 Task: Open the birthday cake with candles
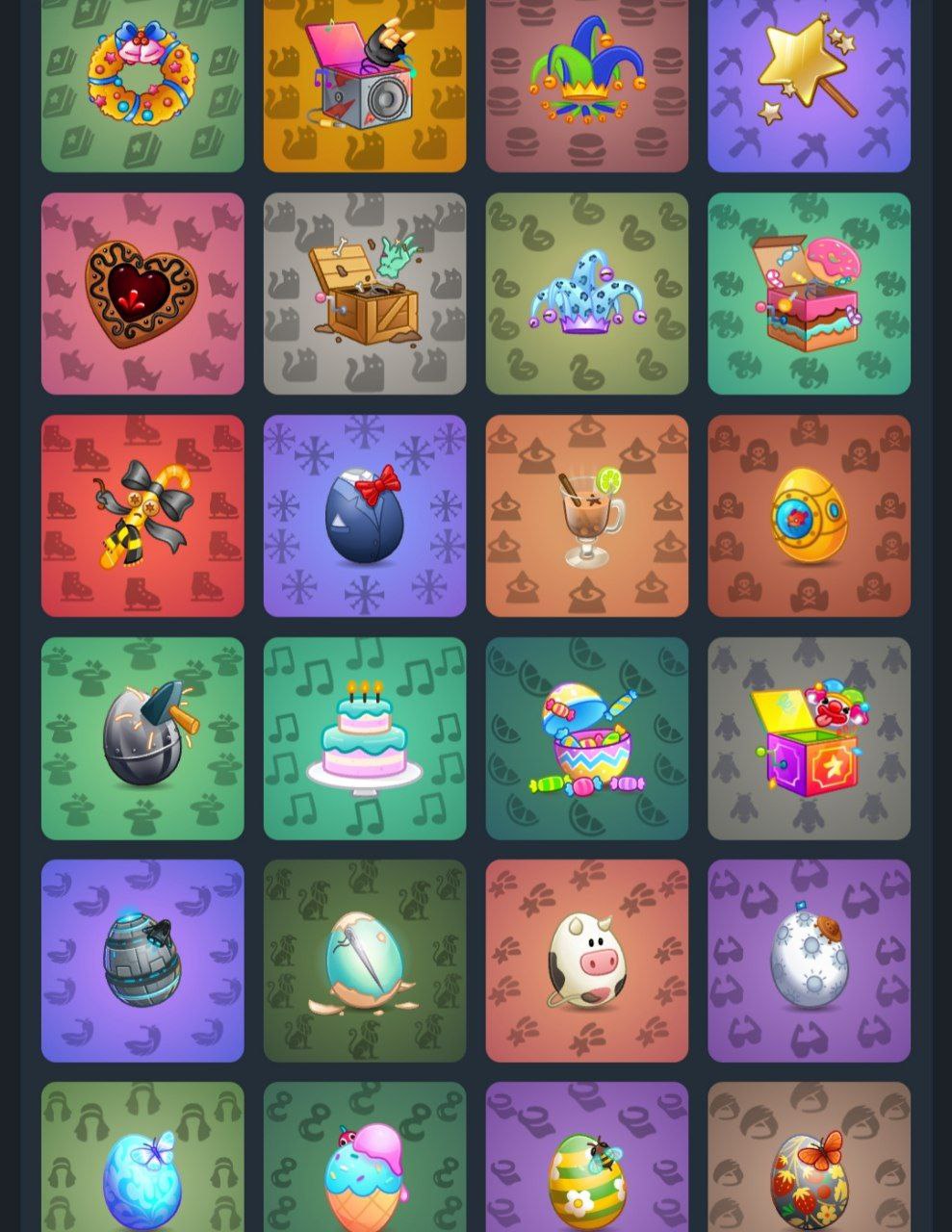coord(365,738)
